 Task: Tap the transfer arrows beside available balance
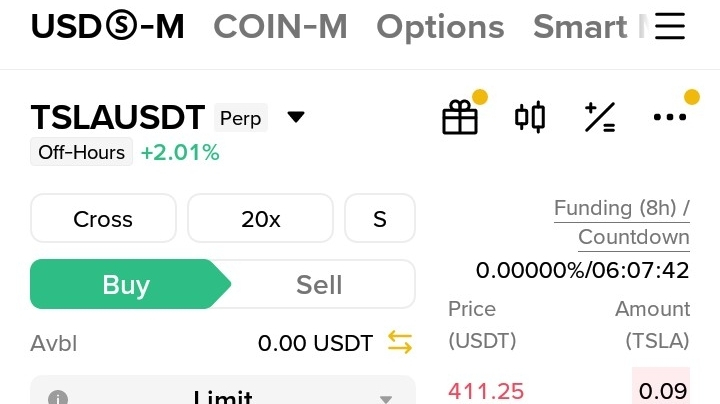coord(400,343)
